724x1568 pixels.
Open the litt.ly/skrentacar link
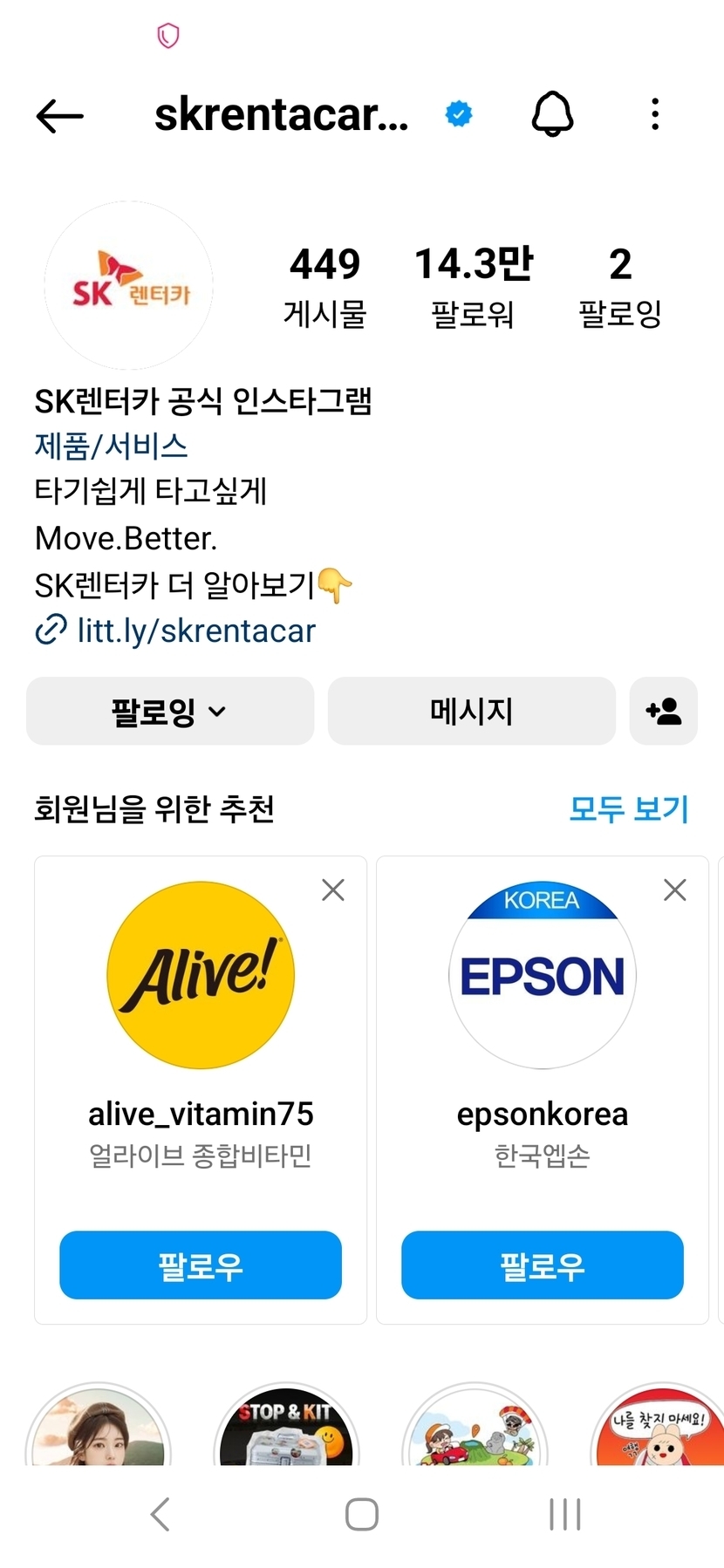click(195, 631)
